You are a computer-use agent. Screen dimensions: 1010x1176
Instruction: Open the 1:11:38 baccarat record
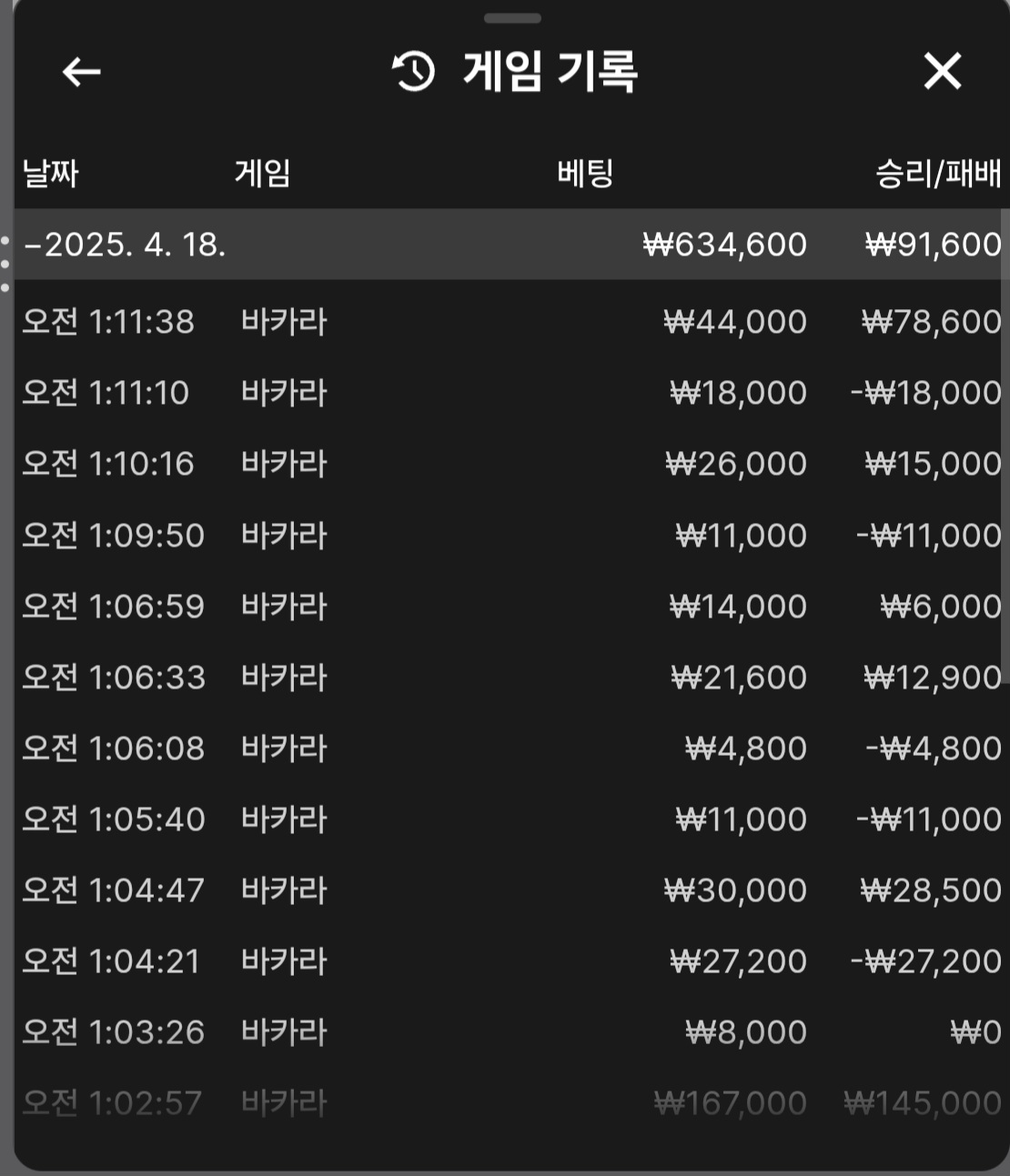510,322
